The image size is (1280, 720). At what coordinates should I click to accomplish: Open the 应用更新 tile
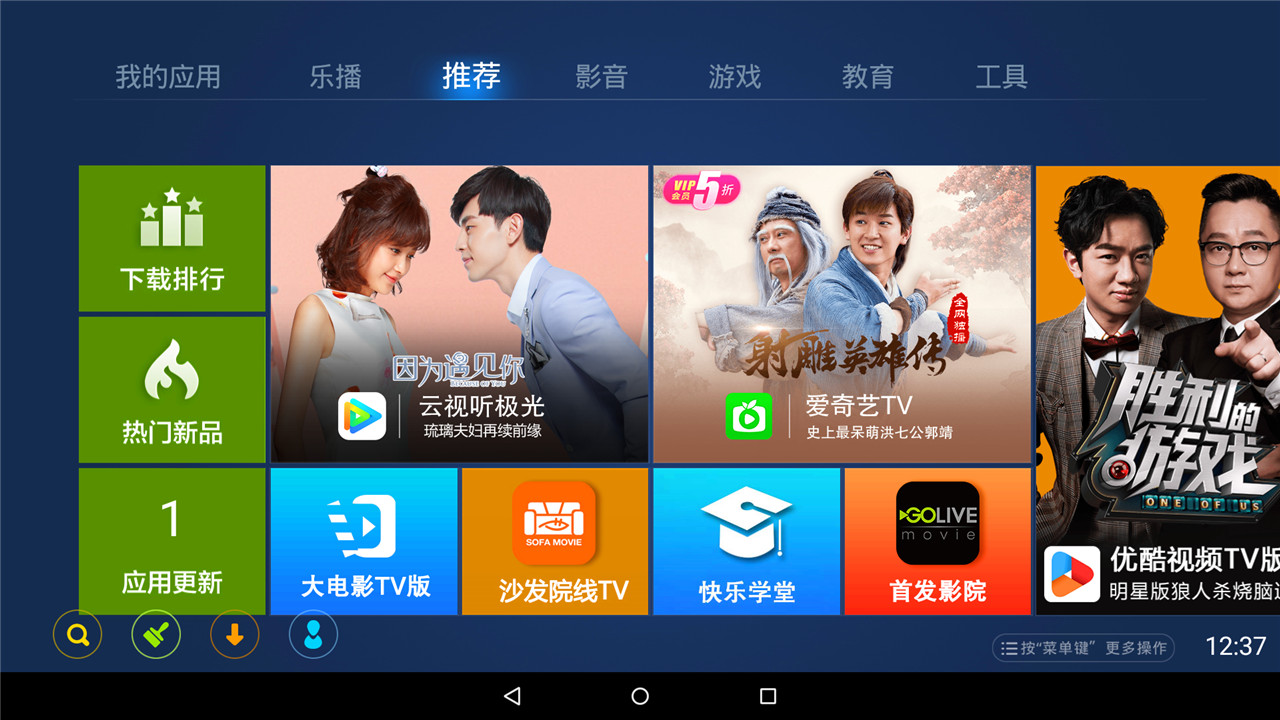(x=172, y=541)
